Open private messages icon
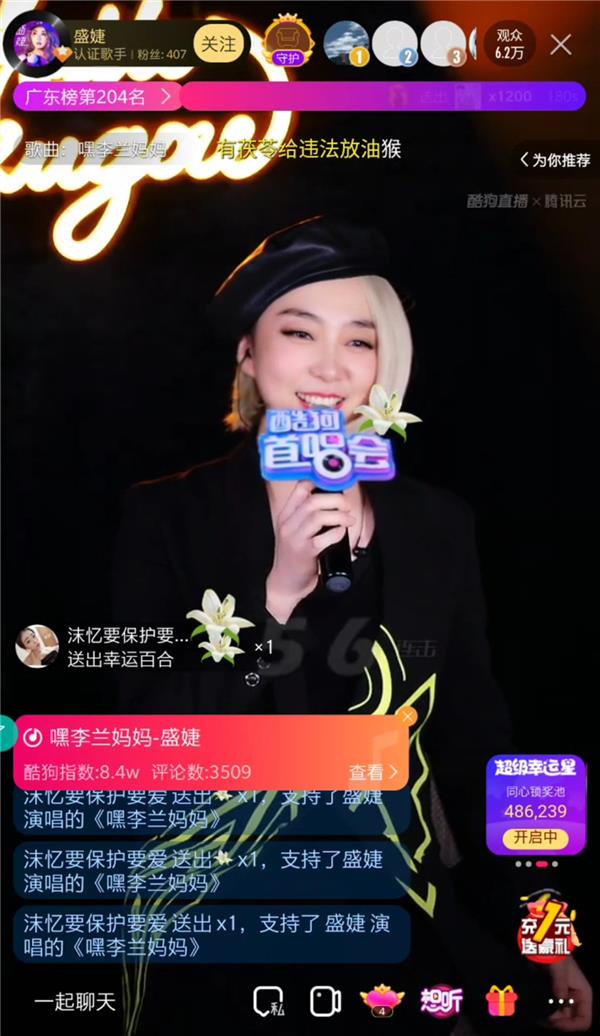 click(x=268, y=1001)
